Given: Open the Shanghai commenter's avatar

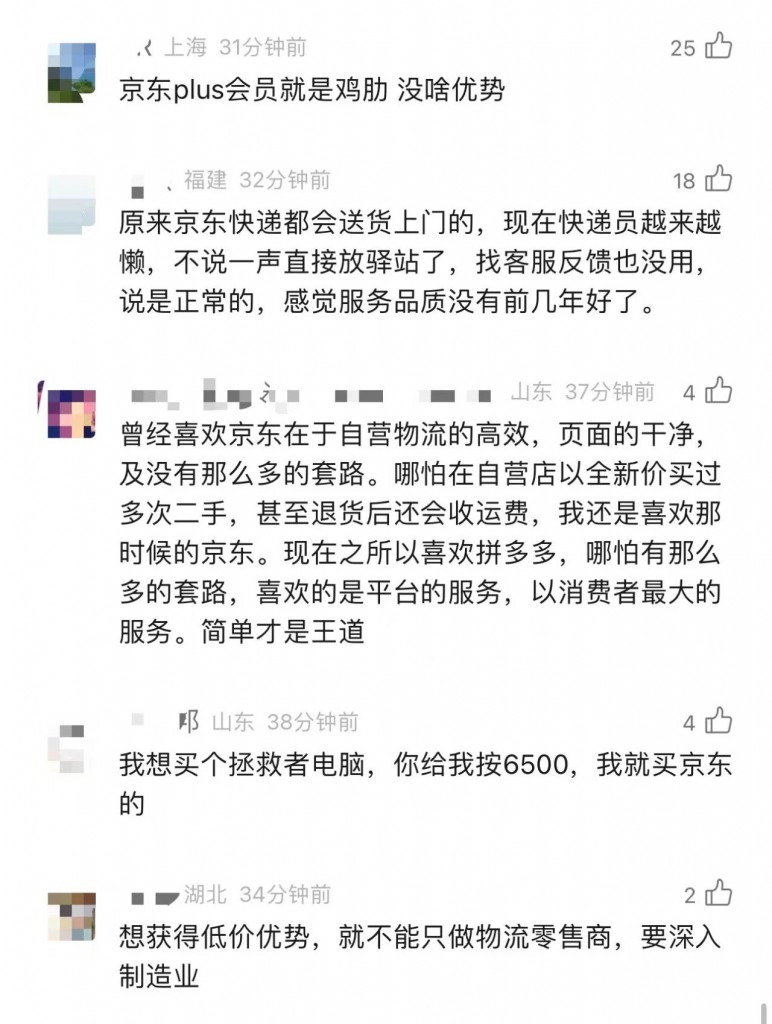Looking at the screenshot, I should click(72, 72).
